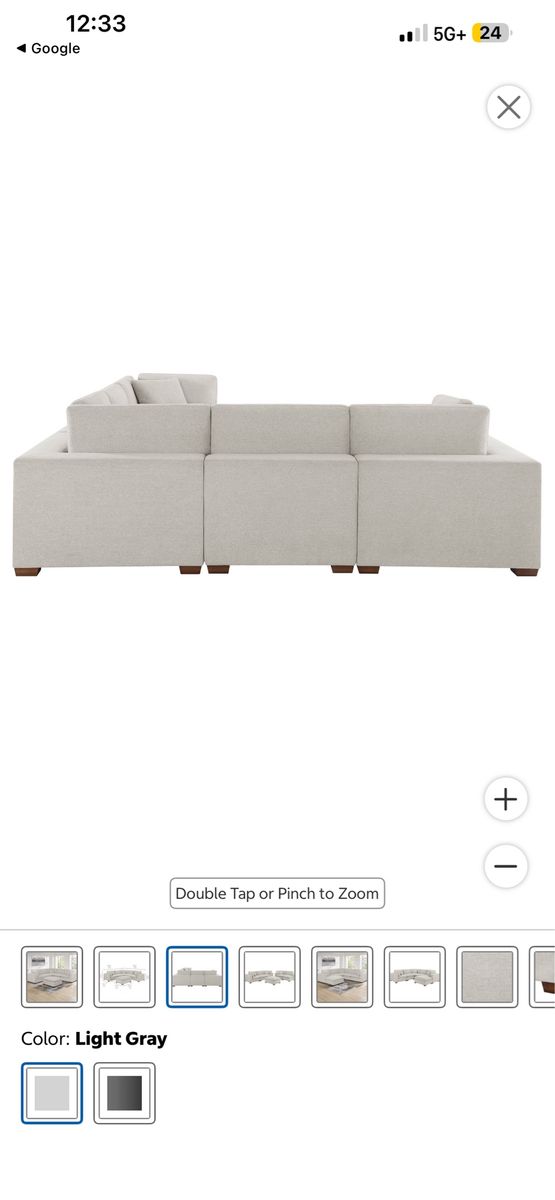
Task: Select the Light Gray color swatch
Action: 52,1093
